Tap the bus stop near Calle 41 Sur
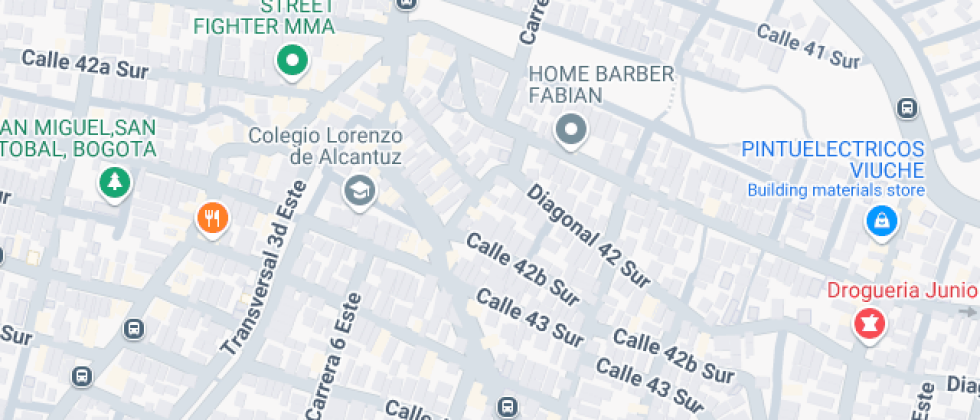This screenshot has height=420, width=980. point(907,109)
